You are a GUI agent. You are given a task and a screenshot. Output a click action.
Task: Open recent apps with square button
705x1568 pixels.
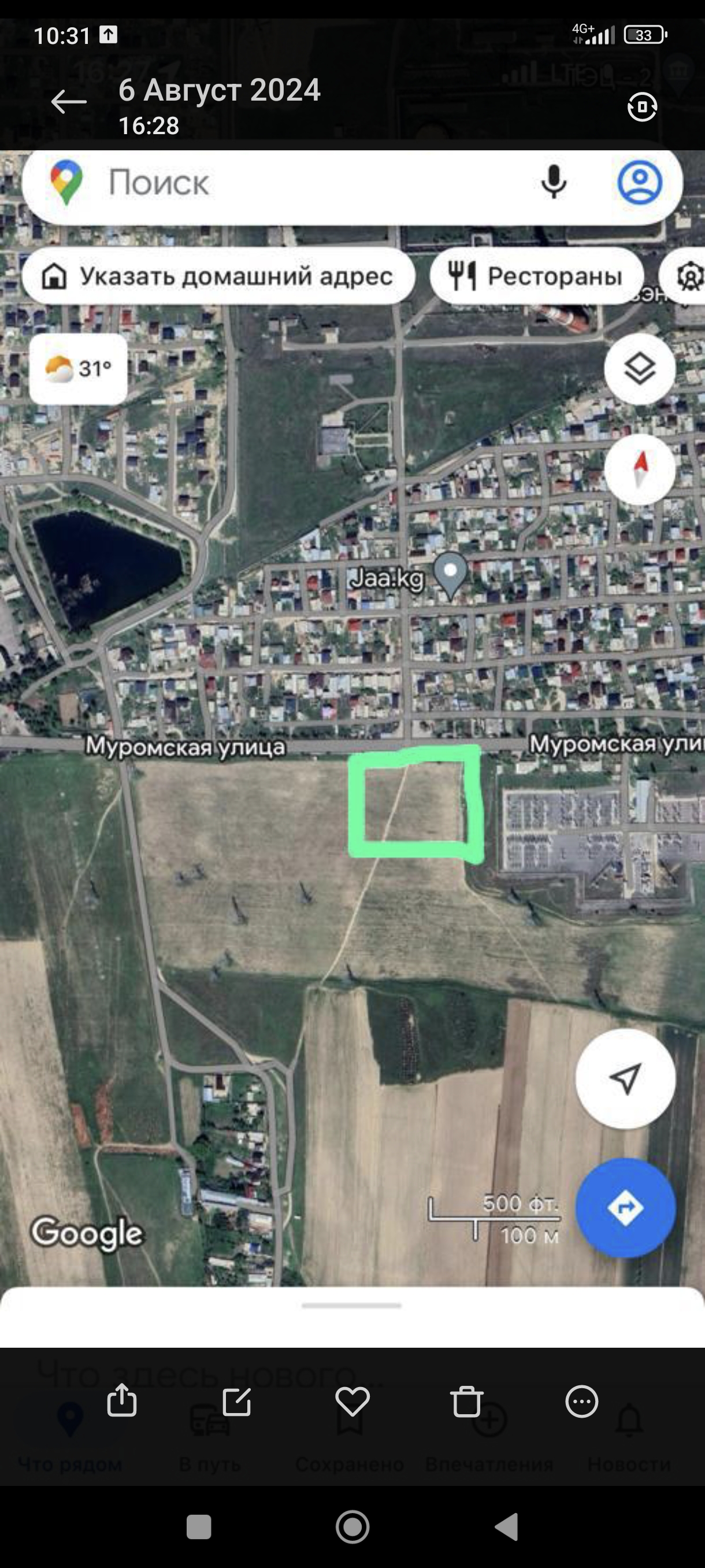coord(199,1526)
